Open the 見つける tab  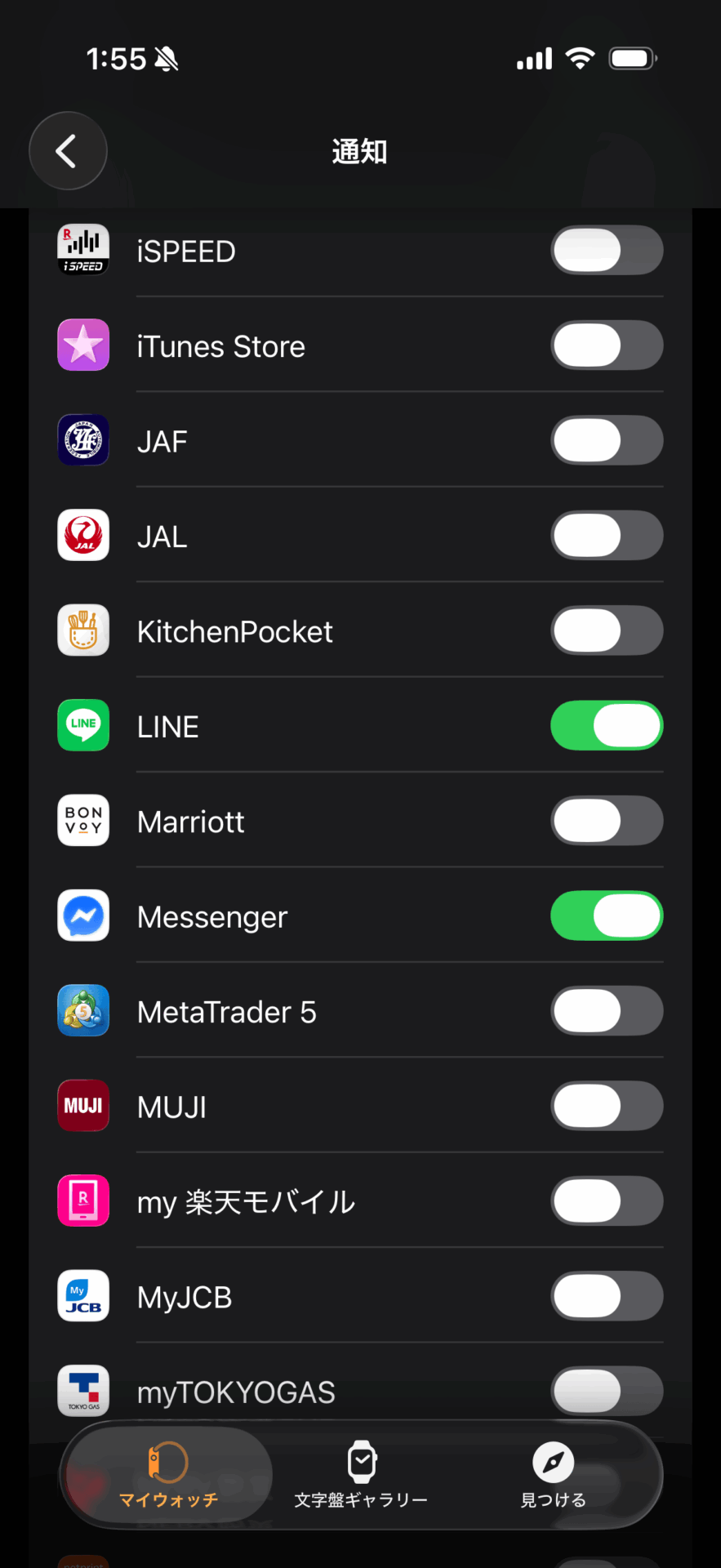553,1476
